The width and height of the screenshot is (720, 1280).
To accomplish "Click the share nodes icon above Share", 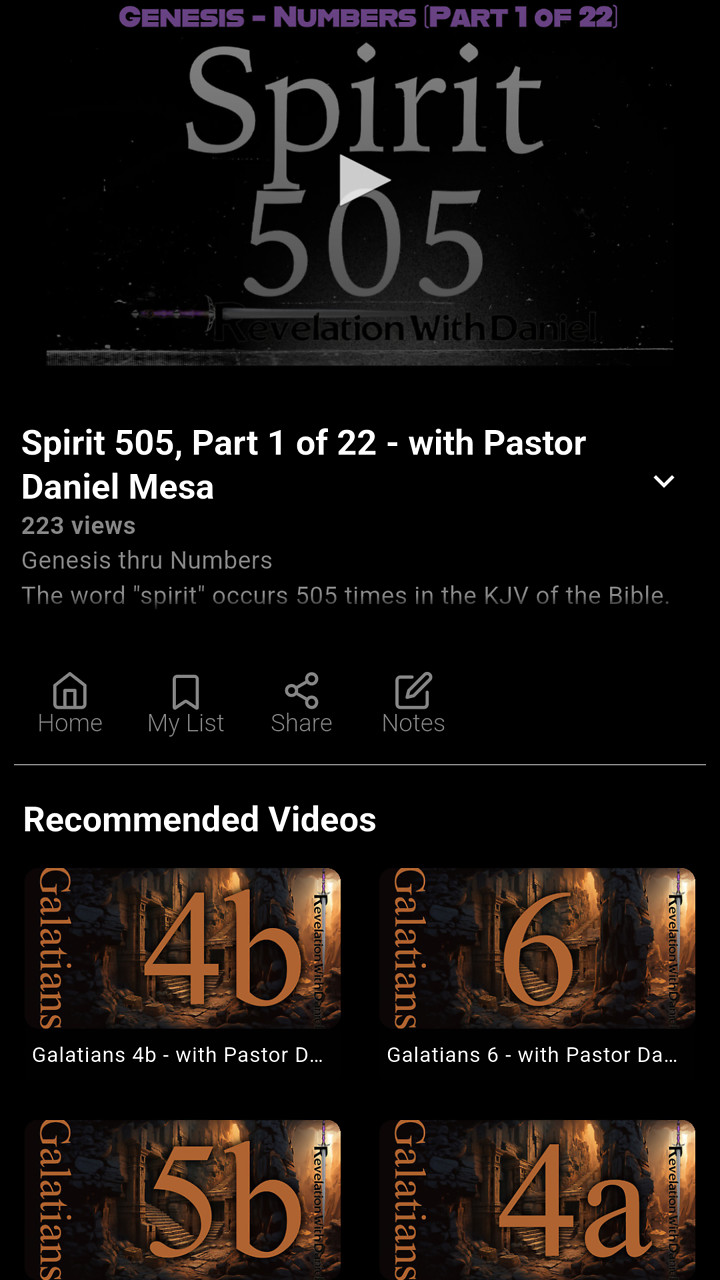I will (301, 688).
